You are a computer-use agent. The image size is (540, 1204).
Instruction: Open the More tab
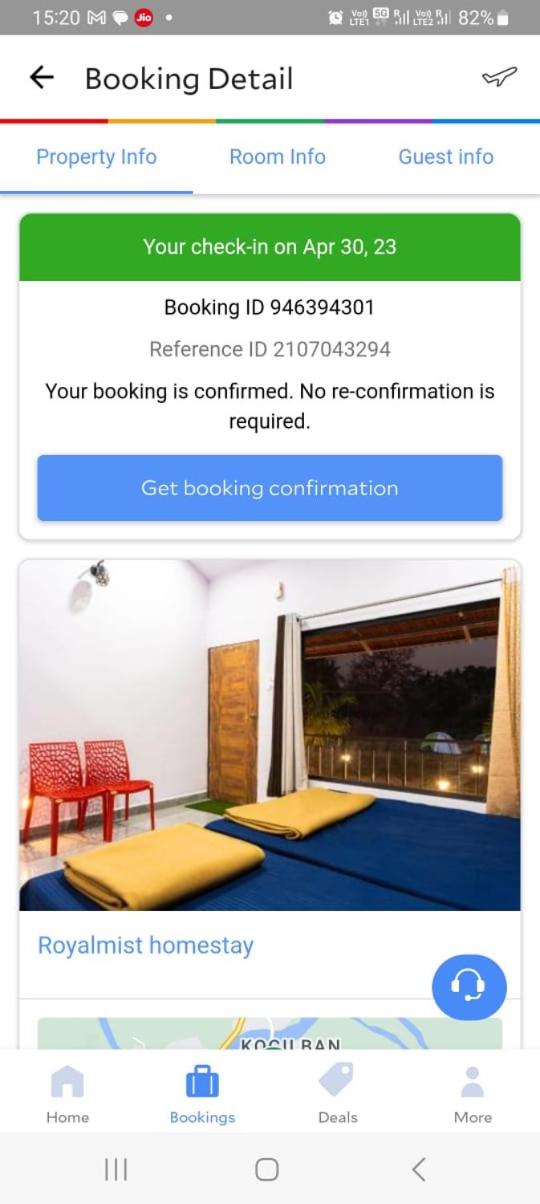tap(473, 1094)
